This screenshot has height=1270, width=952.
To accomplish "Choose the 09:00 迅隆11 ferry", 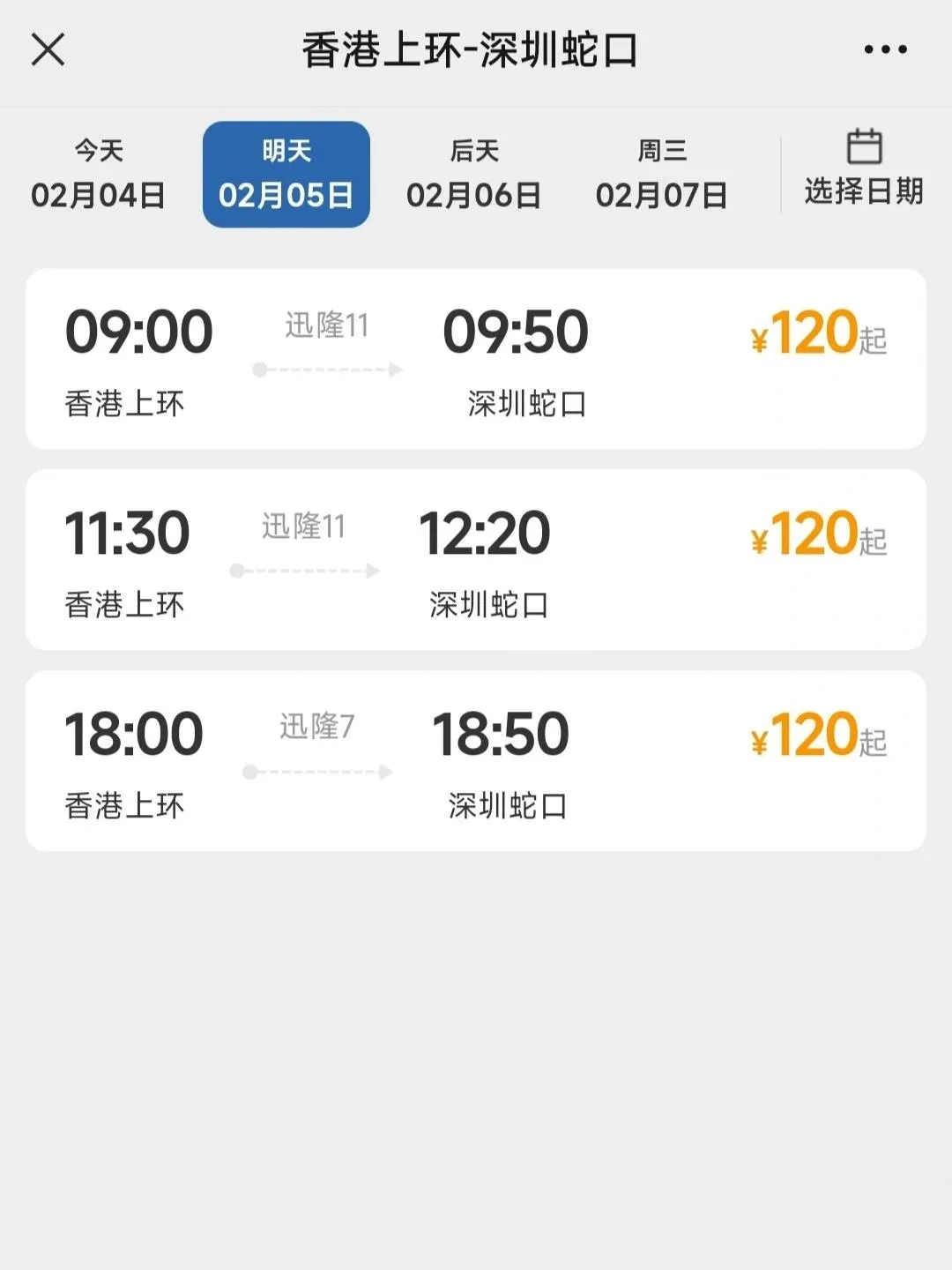I will [476, 359].
